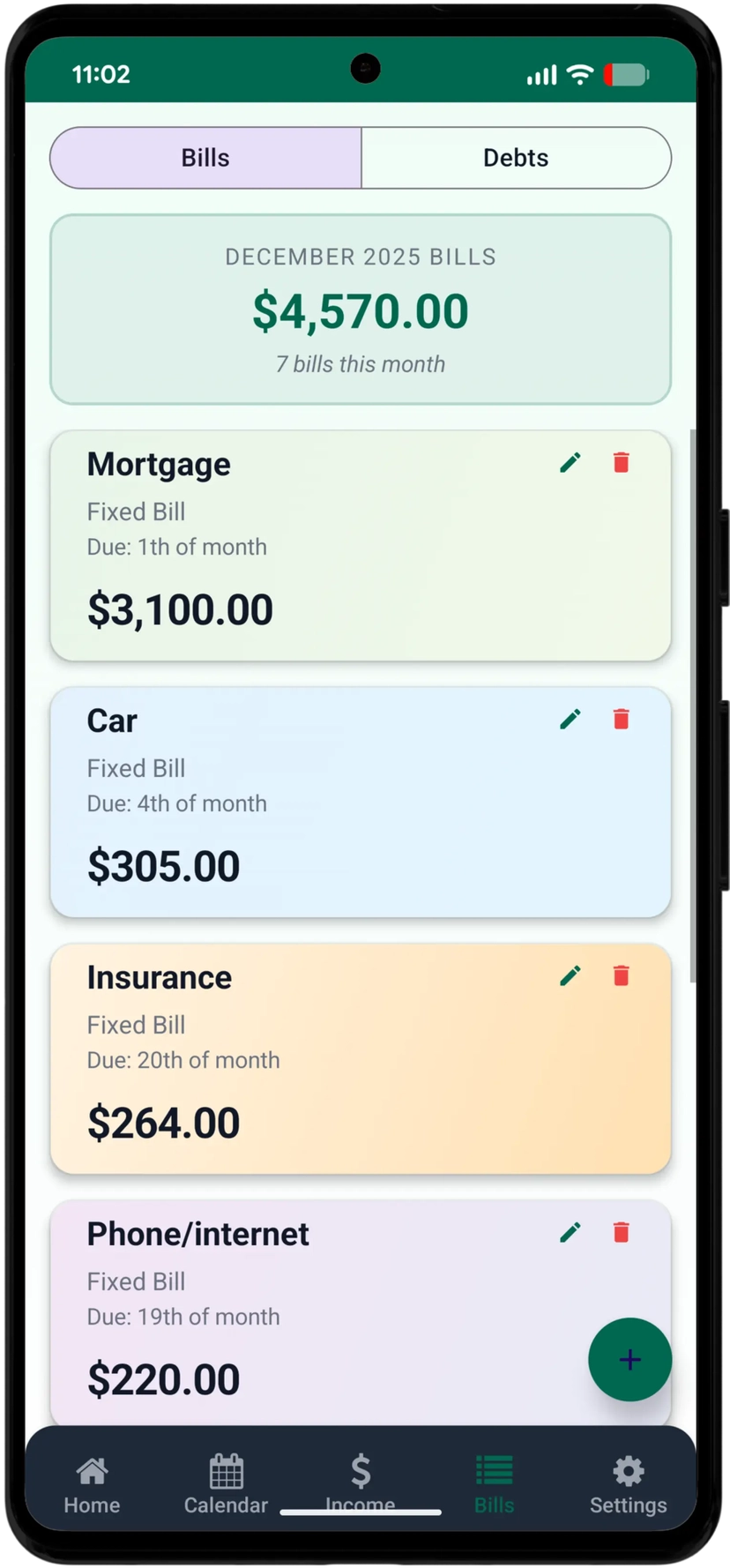Edit the Mortgage bill
Viewport: 730px width, 1568px height.
coord(570,462)
